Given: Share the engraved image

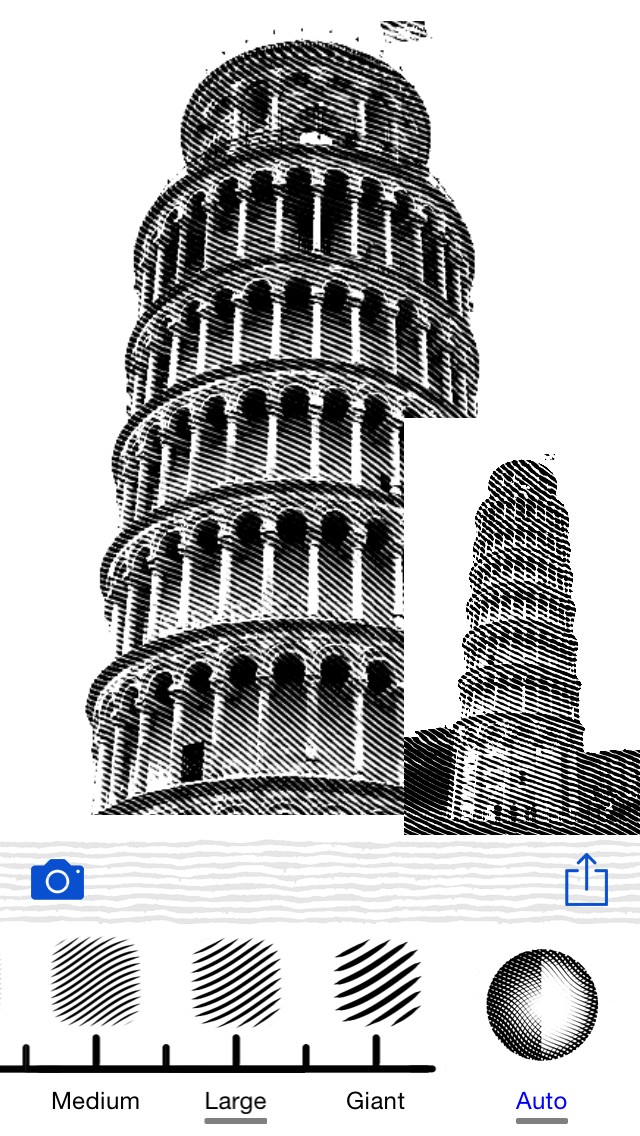Looking at the screenshot, I should click(586, 880).
